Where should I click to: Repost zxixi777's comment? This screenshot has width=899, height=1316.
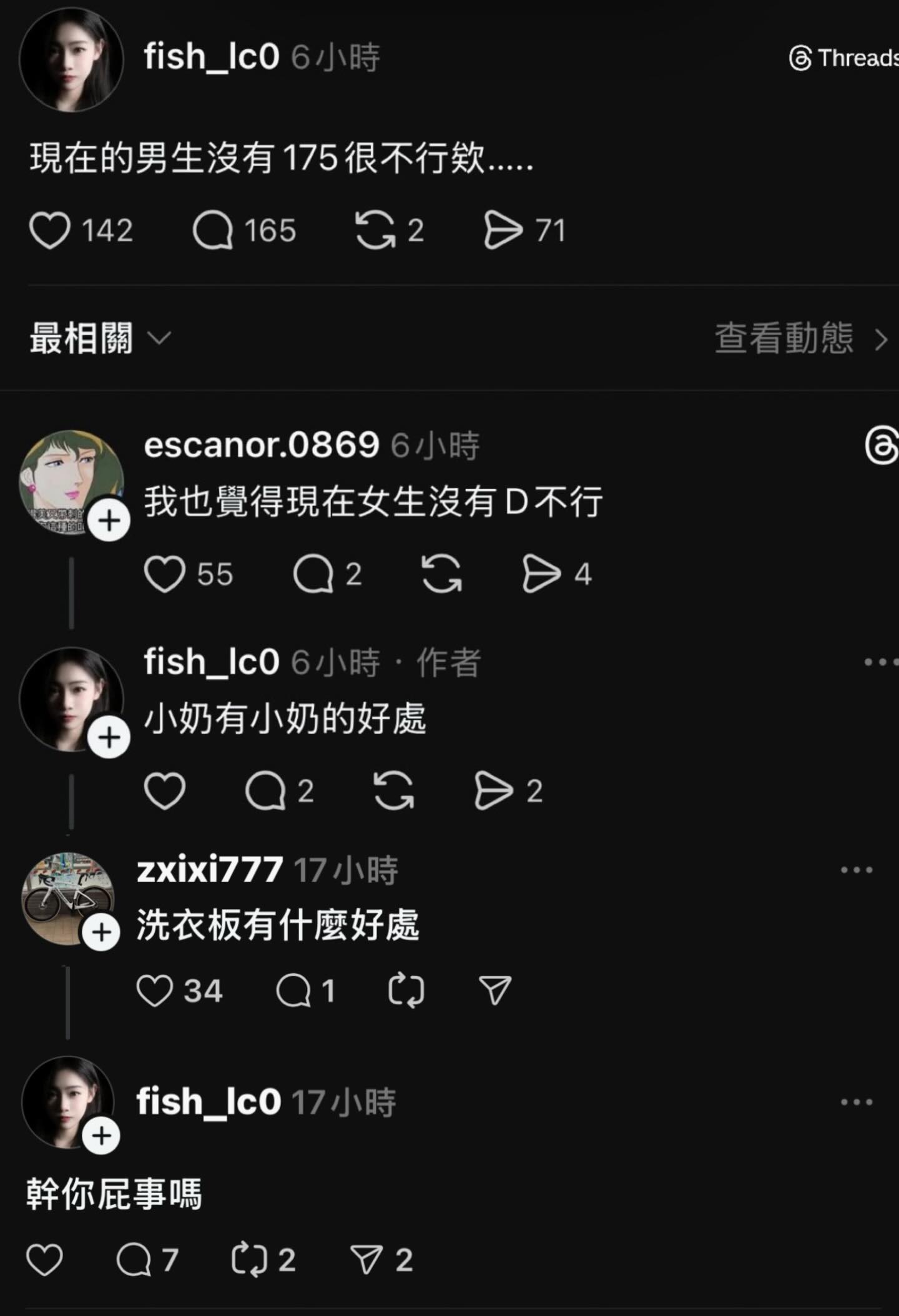click(406, 991)
